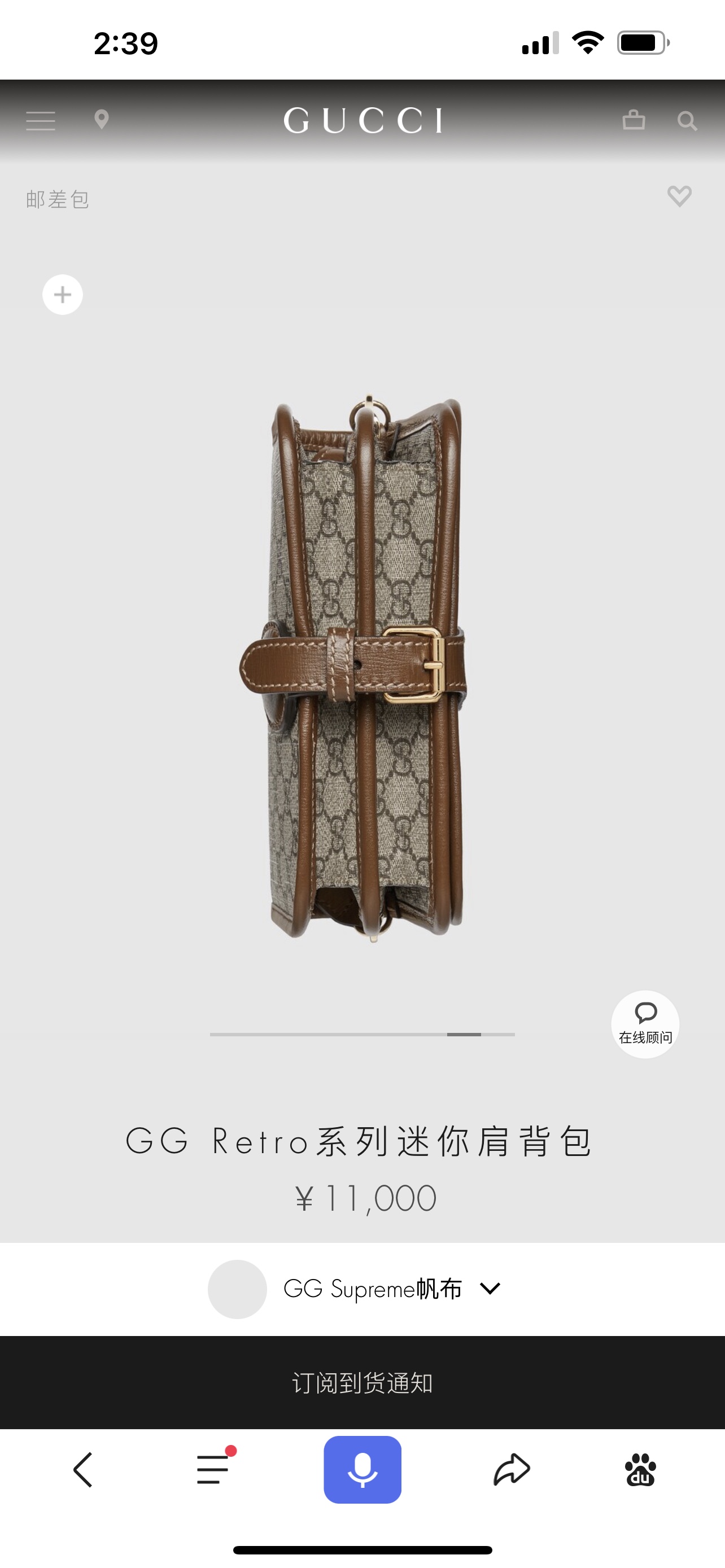The width and height of the screenshot is (725, 1568).
Task: Open the 邮差包 category link
Action: pos(58,200)
